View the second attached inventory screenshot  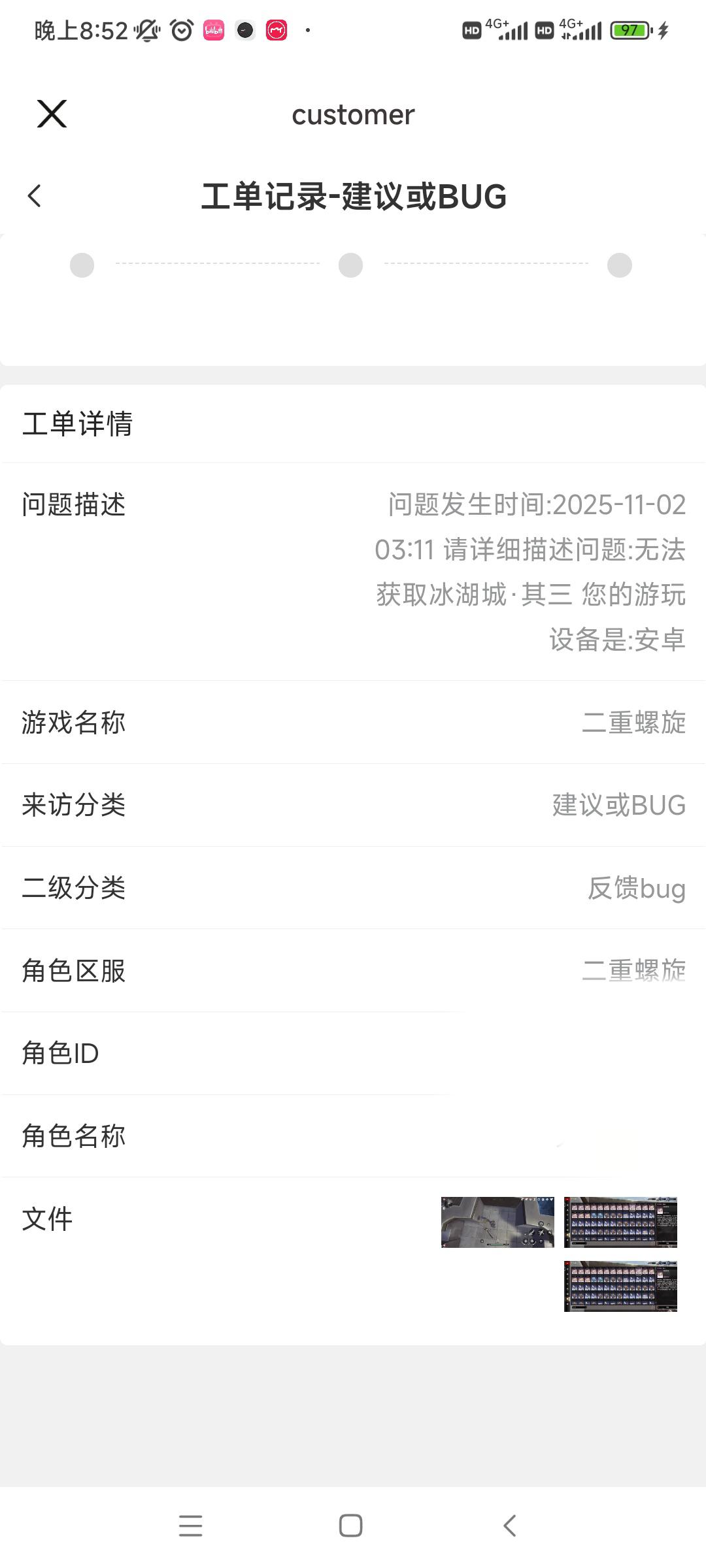pyautogui.click(x=620, y=1222)
